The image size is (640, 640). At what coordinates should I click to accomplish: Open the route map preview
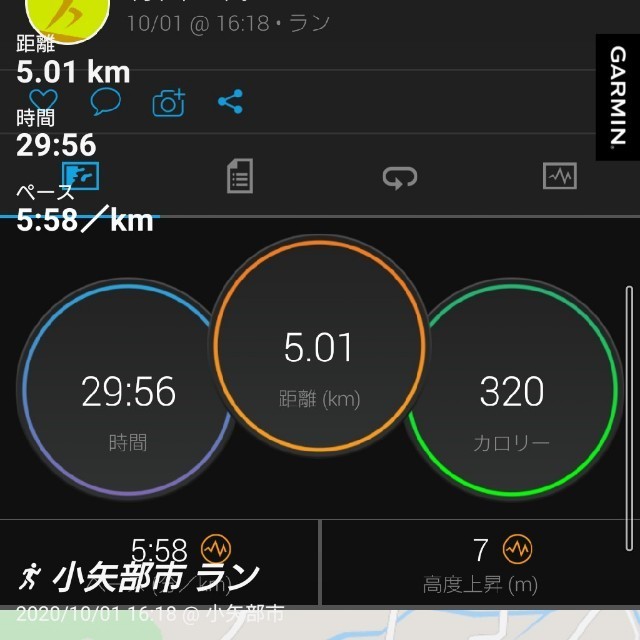click(x=320, y=624)
